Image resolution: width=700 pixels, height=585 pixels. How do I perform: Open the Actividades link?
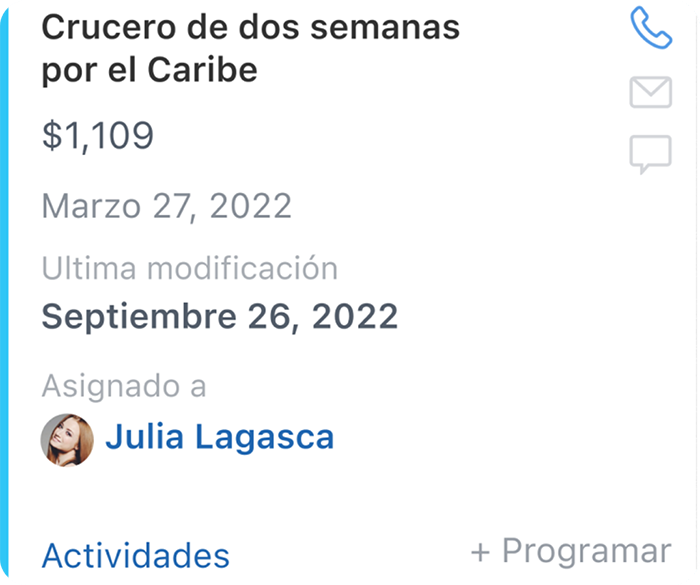click(135, 555)
